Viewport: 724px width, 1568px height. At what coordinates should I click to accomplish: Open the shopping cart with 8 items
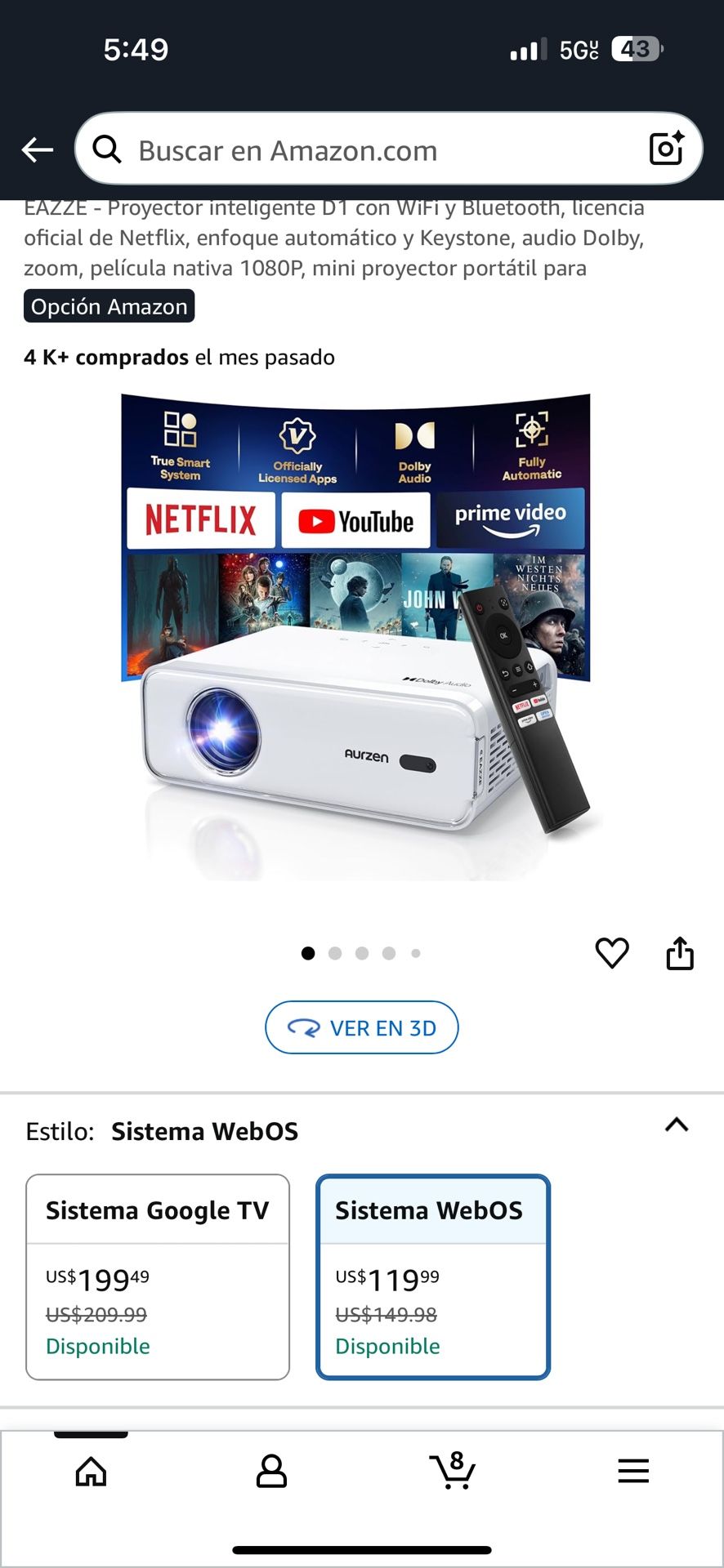(x=452, y=1472)
